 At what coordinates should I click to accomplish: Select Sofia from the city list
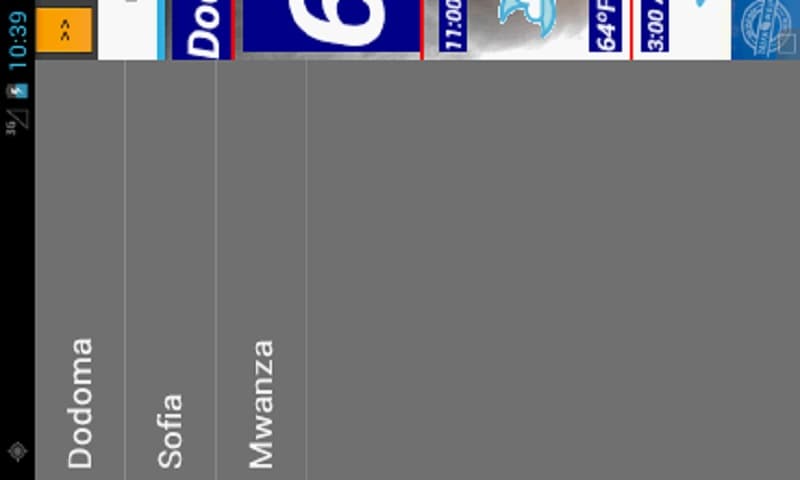pyautogui.click(x=170, y=430)
